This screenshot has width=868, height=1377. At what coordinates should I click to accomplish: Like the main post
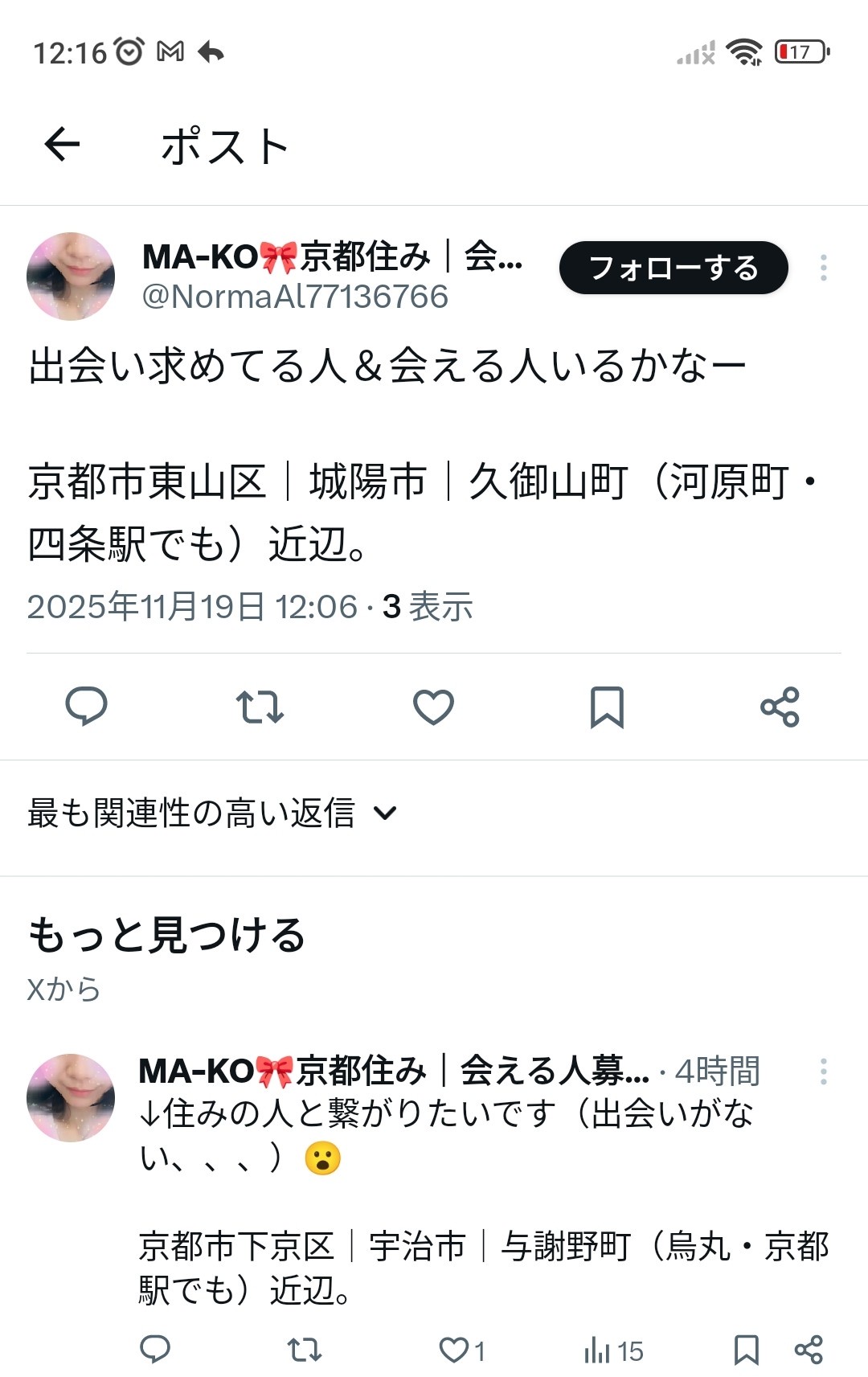(x=433, y=707)
